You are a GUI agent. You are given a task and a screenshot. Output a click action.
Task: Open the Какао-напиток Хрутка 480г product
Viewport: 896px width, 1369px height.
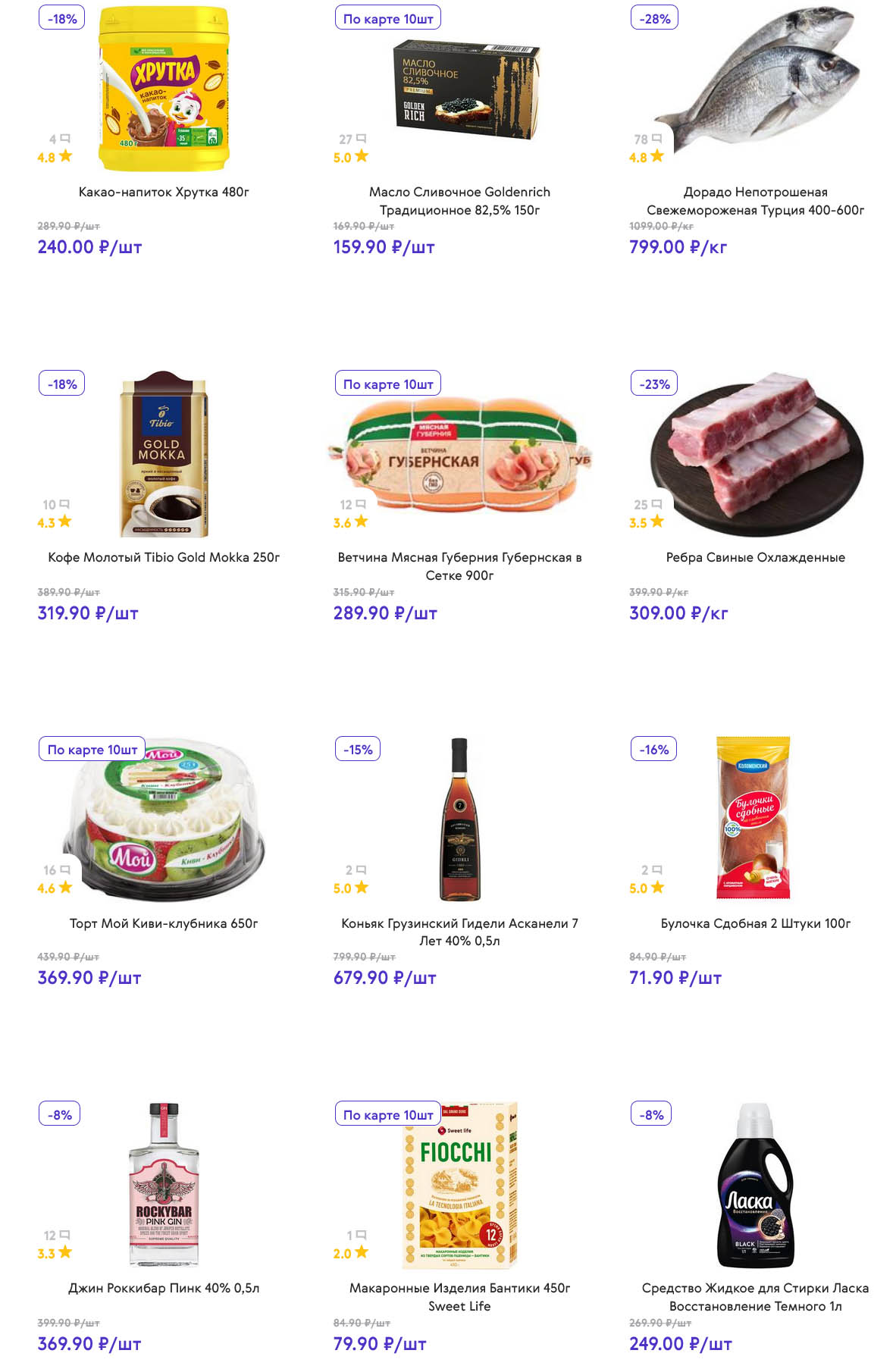pyautogui.click(x=164, y=192)
